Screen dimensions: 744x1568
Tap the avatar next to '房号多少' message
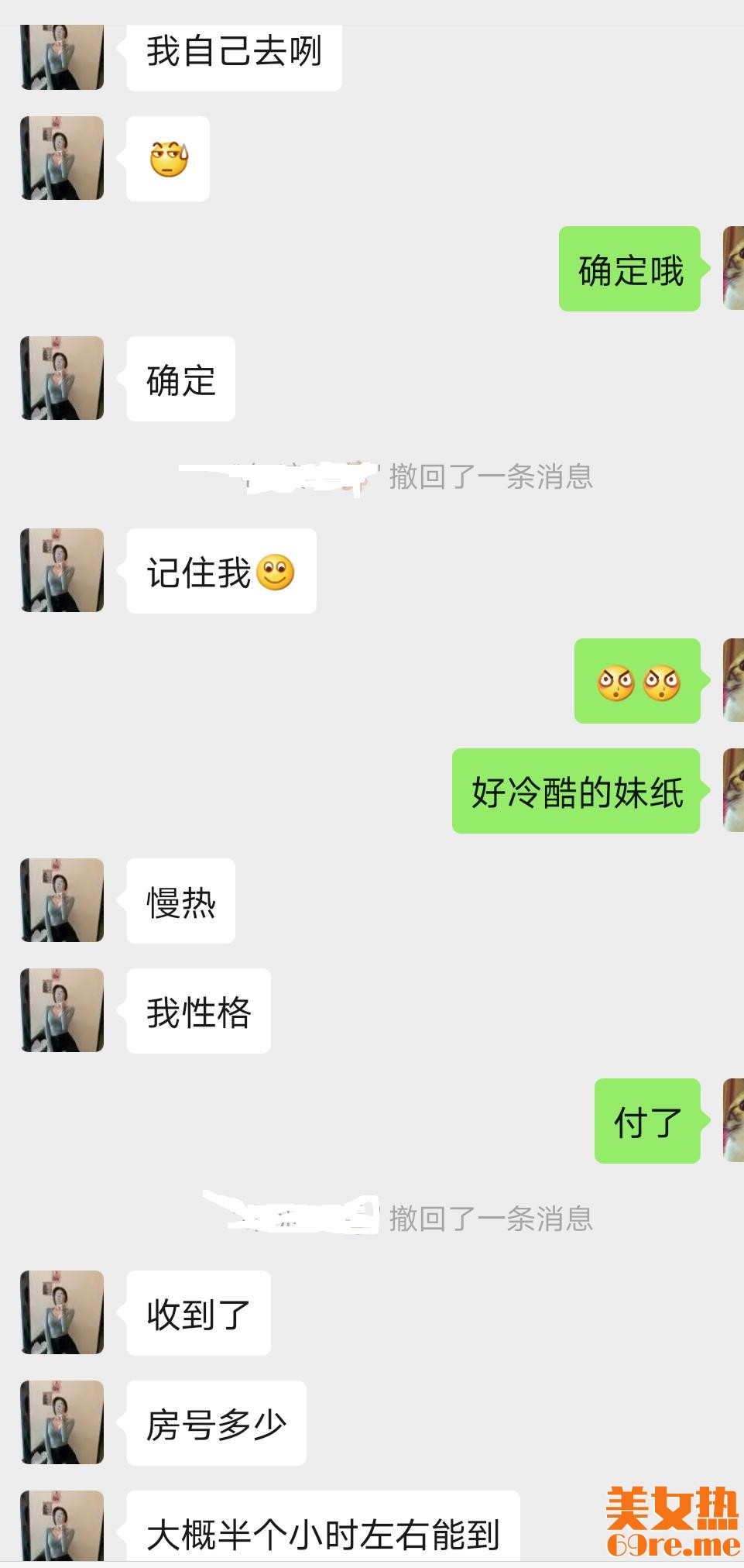tap(62, 1422)
